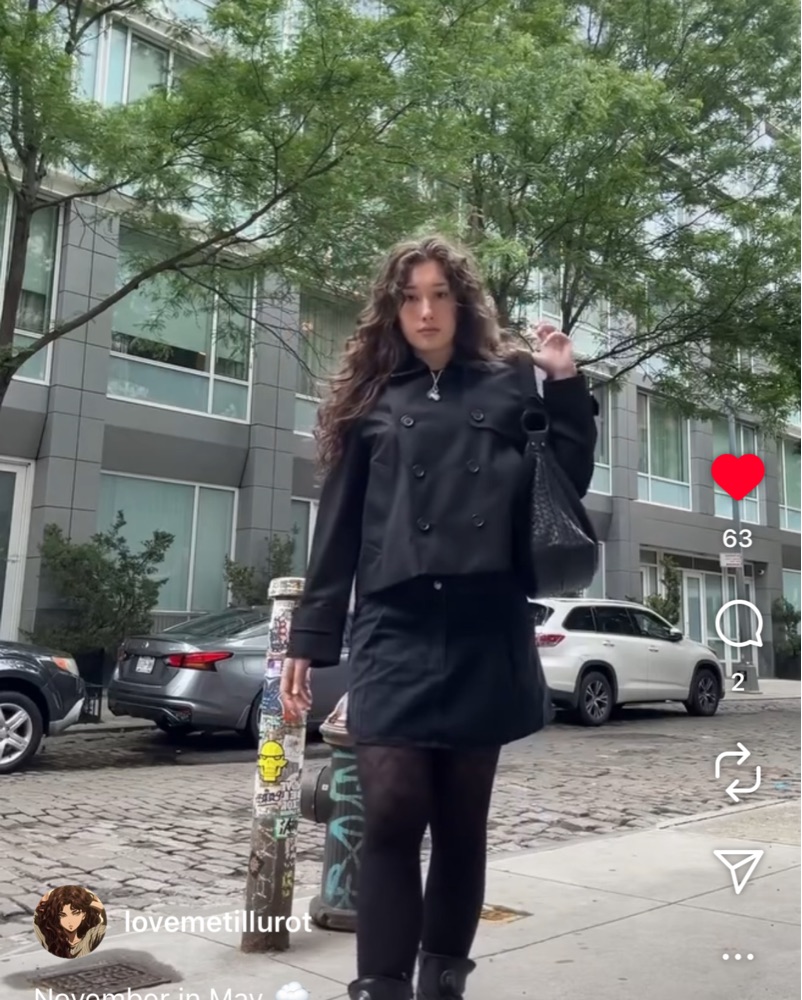Repost this reel with the arrows icon
802x1000 pixels.
738,772
